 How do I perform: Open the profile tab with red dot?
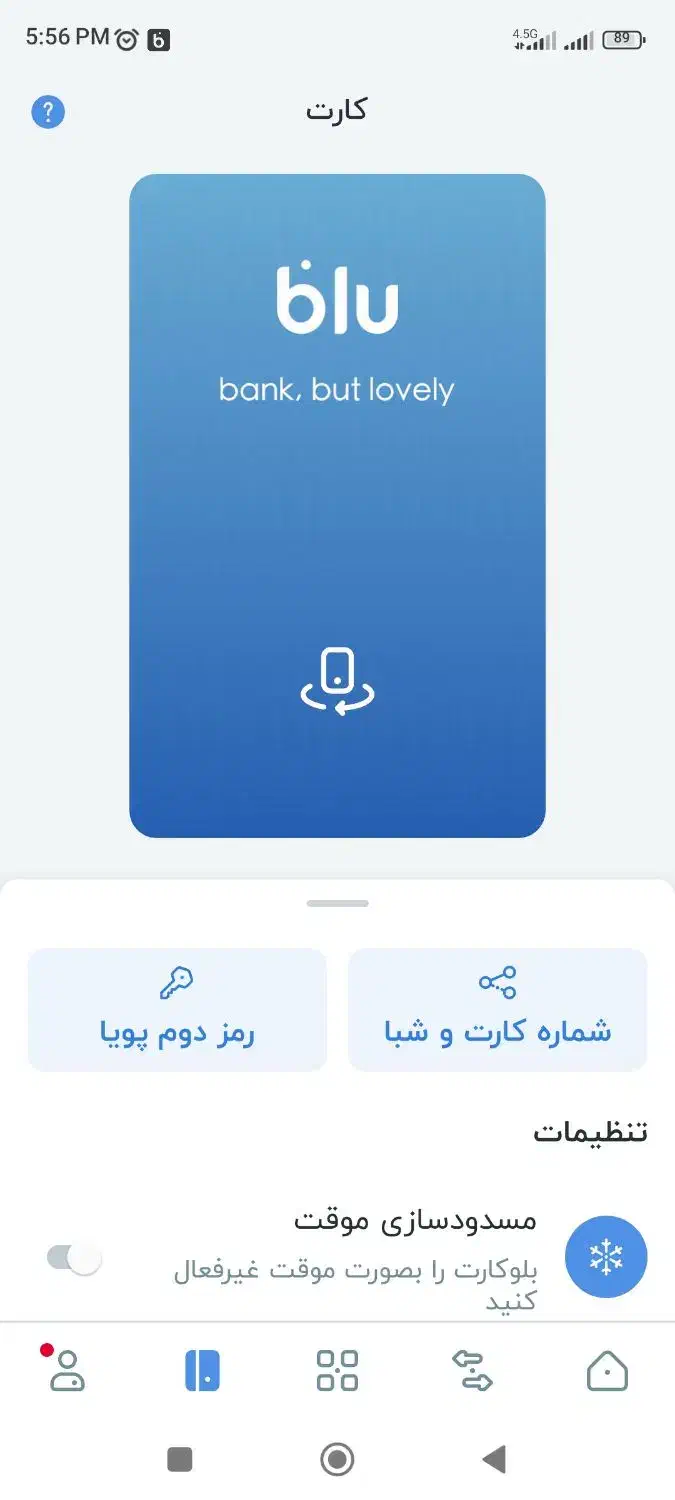tap(67, 1370)
